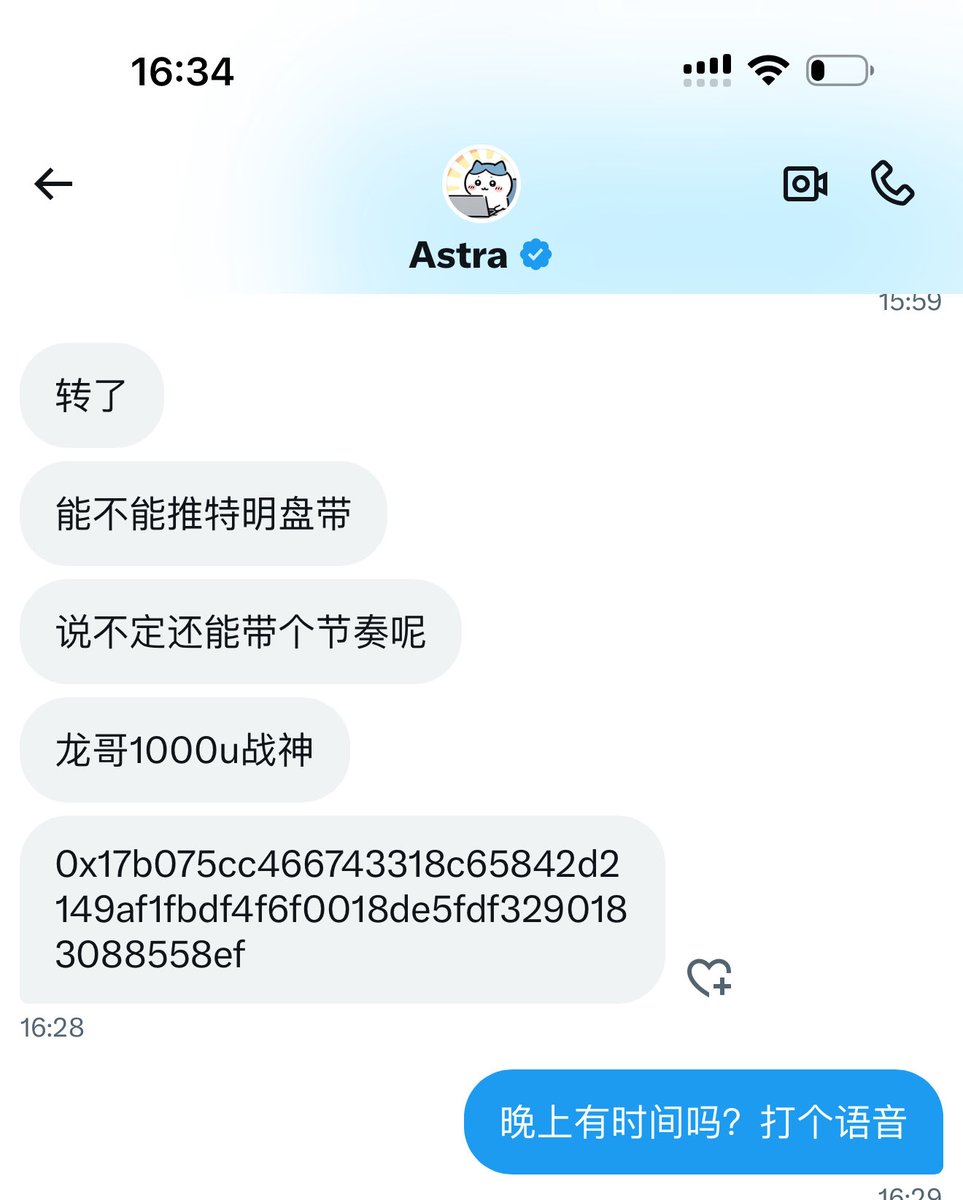Open Astra's profile from the avatar
Image resolution: width=963 pixels, height=1200 pixels.
click(x=481, y=184)
